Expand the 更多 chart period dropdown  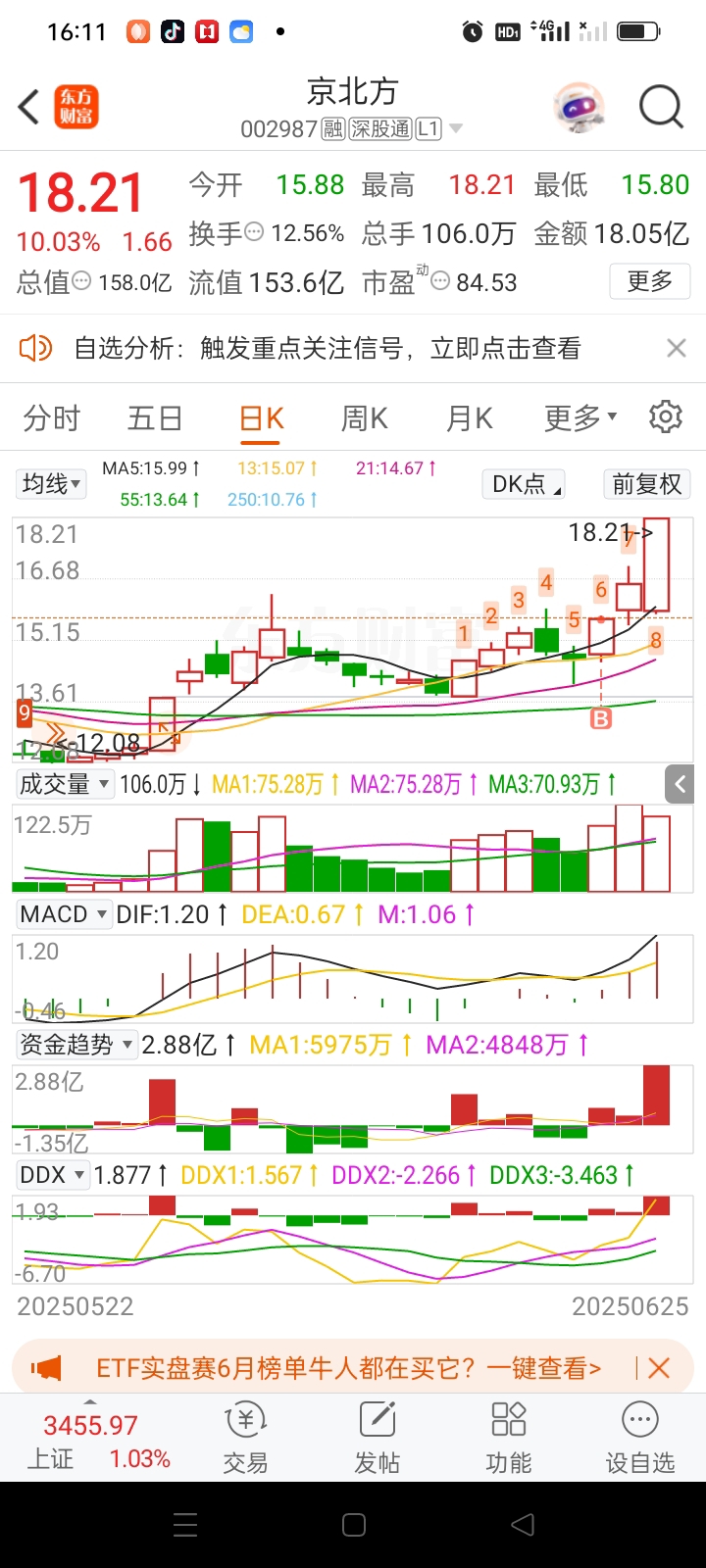pyautogui.click(x=580, y=418)
